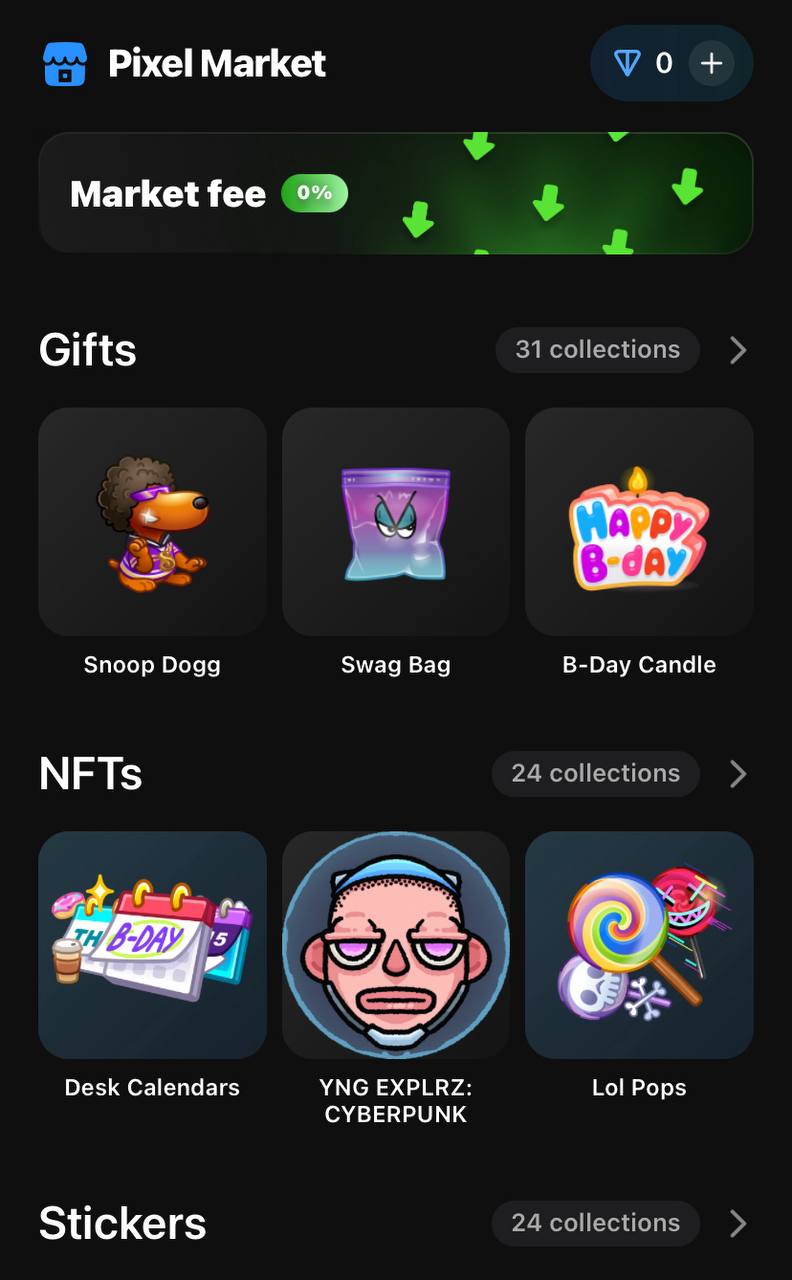Expand NFTs with the chevron arrow
Image resolution: width=792 pixels, height=1280 pixels.
coord(738,774)
